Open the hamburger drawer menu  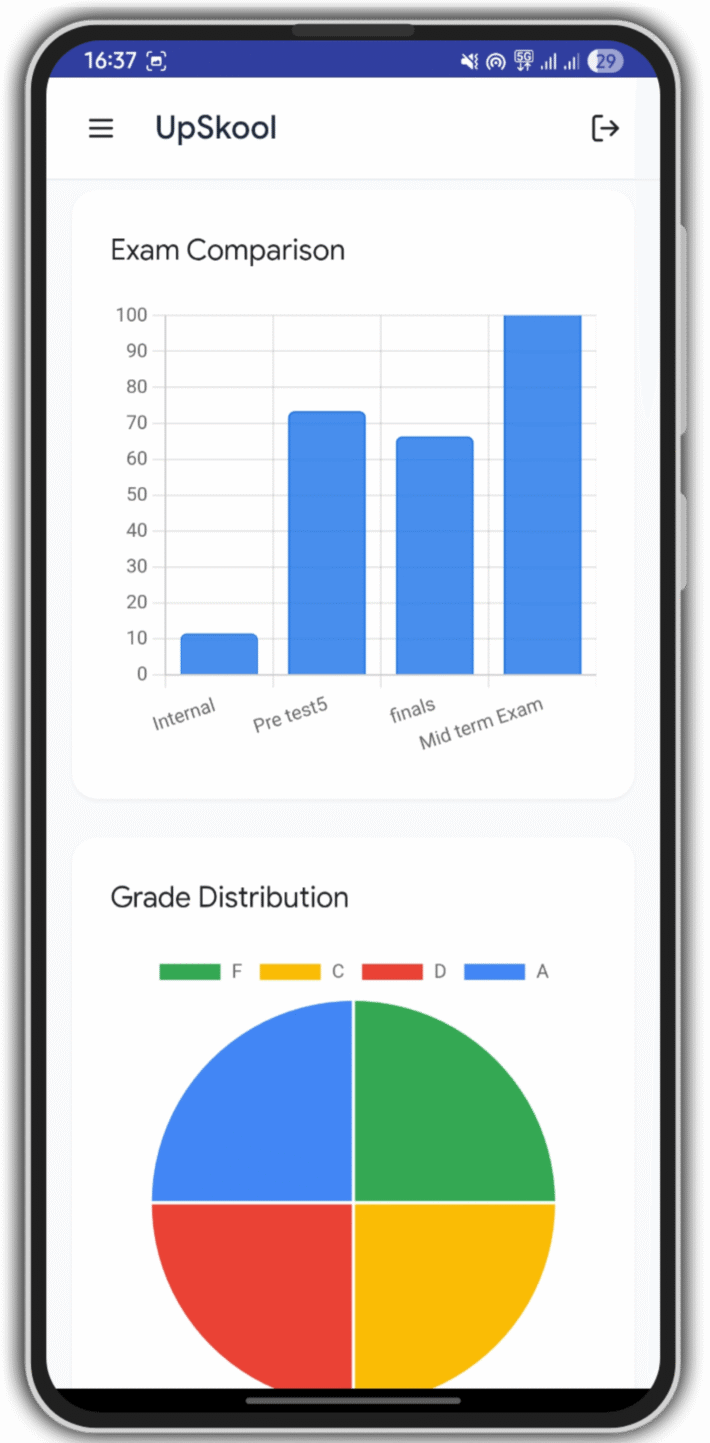(x=101, y=128)
